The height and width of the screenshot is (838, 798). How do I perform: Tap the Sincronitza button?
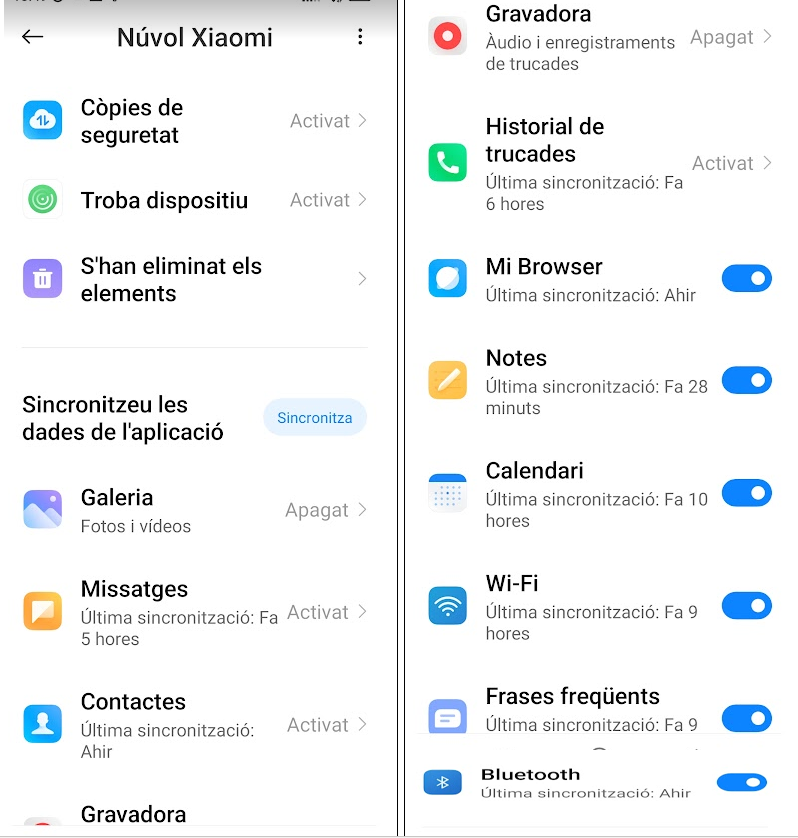click(x=314, y=418)
